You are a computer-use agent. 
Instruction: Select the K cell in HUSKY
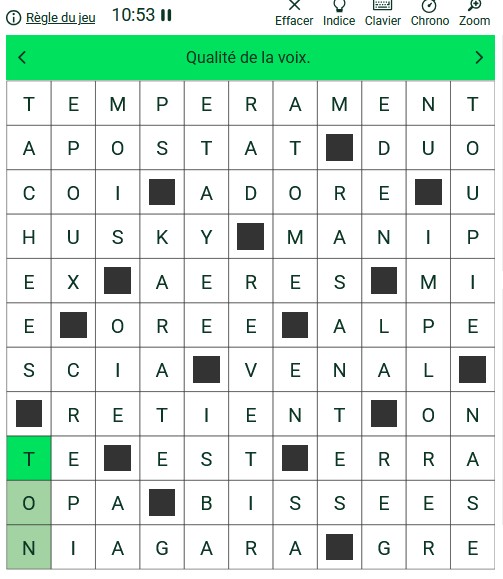162,237
